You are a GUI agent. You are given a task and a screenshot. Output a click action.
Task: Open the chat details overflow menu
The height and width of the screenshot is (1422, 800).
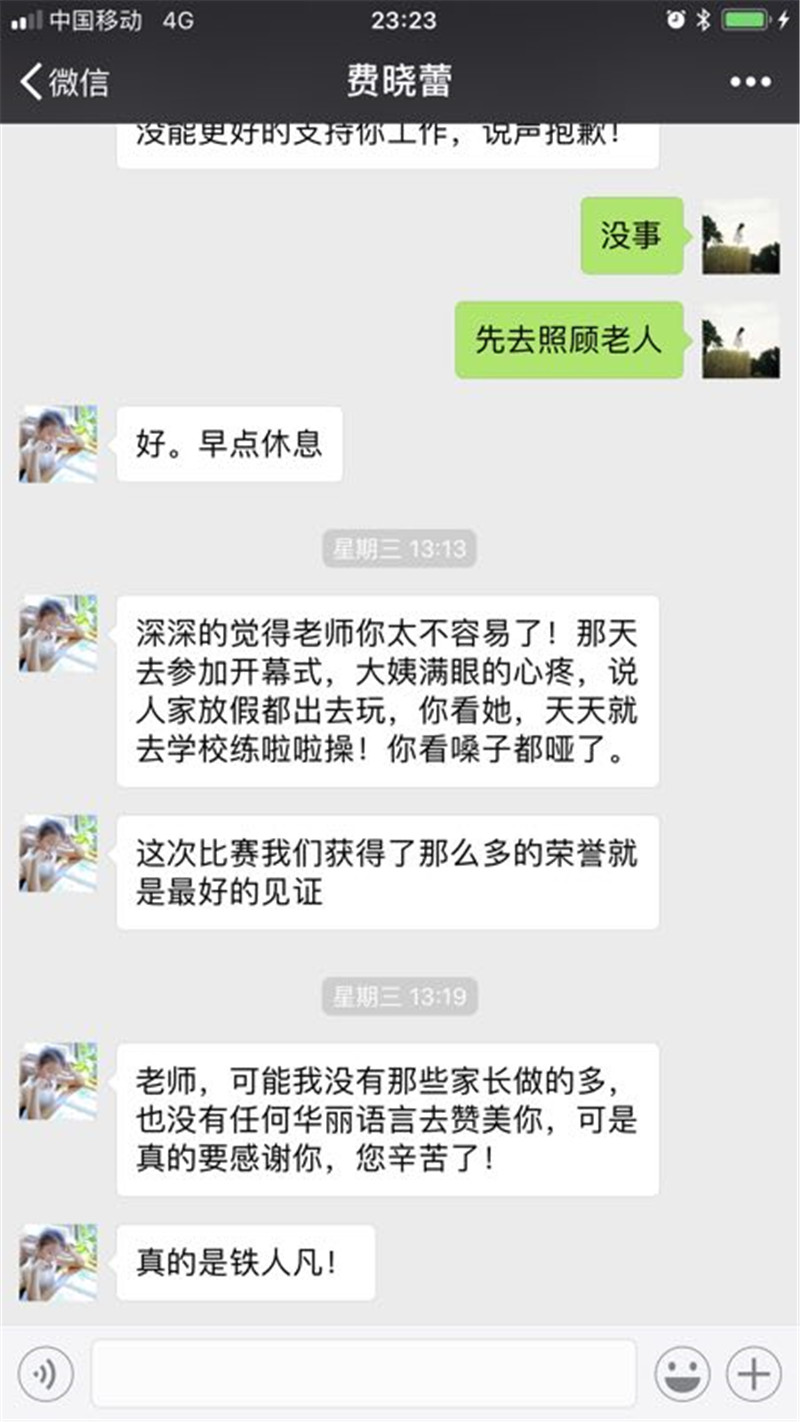coord(750,81)
